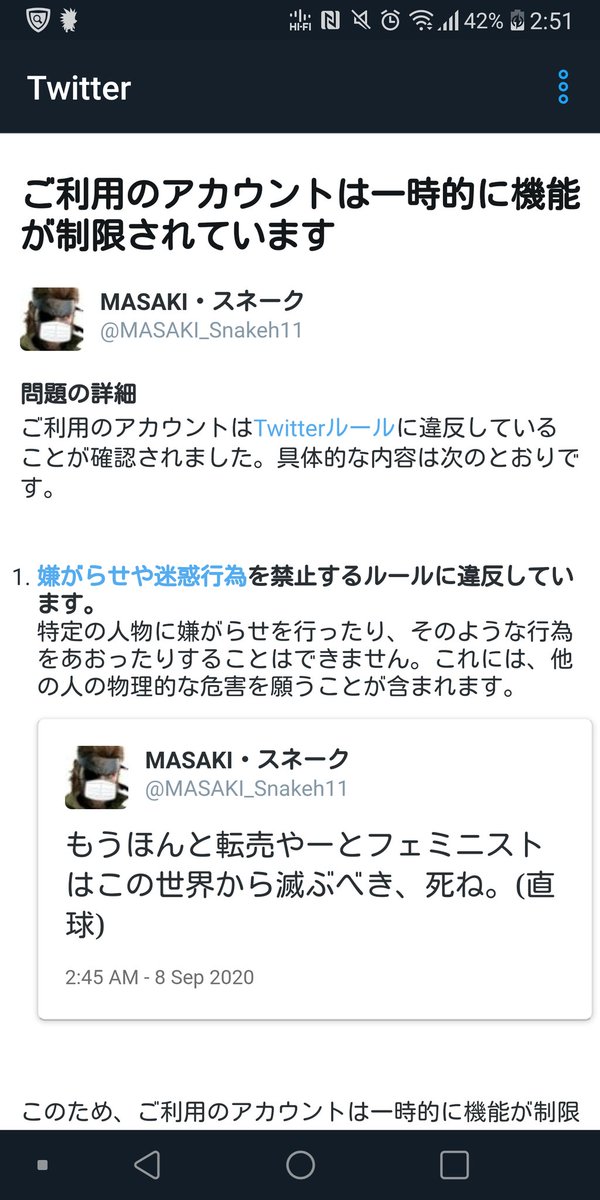Tap the system back button
Viewport: 600px width, 1200px height.
tap(147, 1164)
